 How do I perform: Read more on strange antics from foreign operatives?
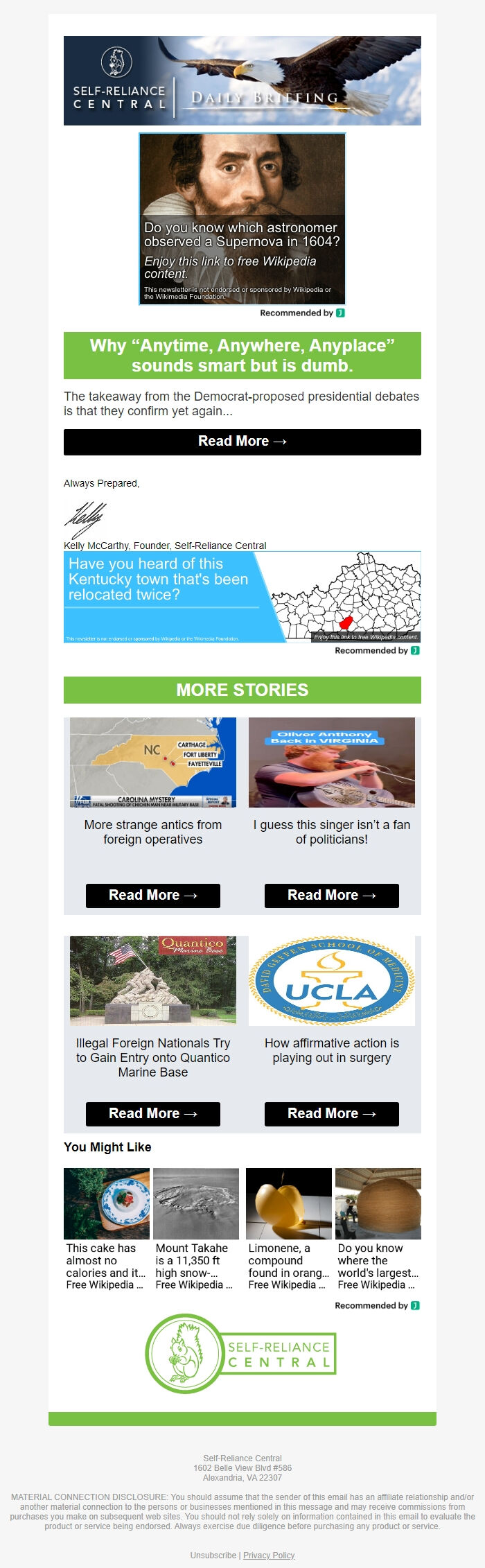(152, 895)
